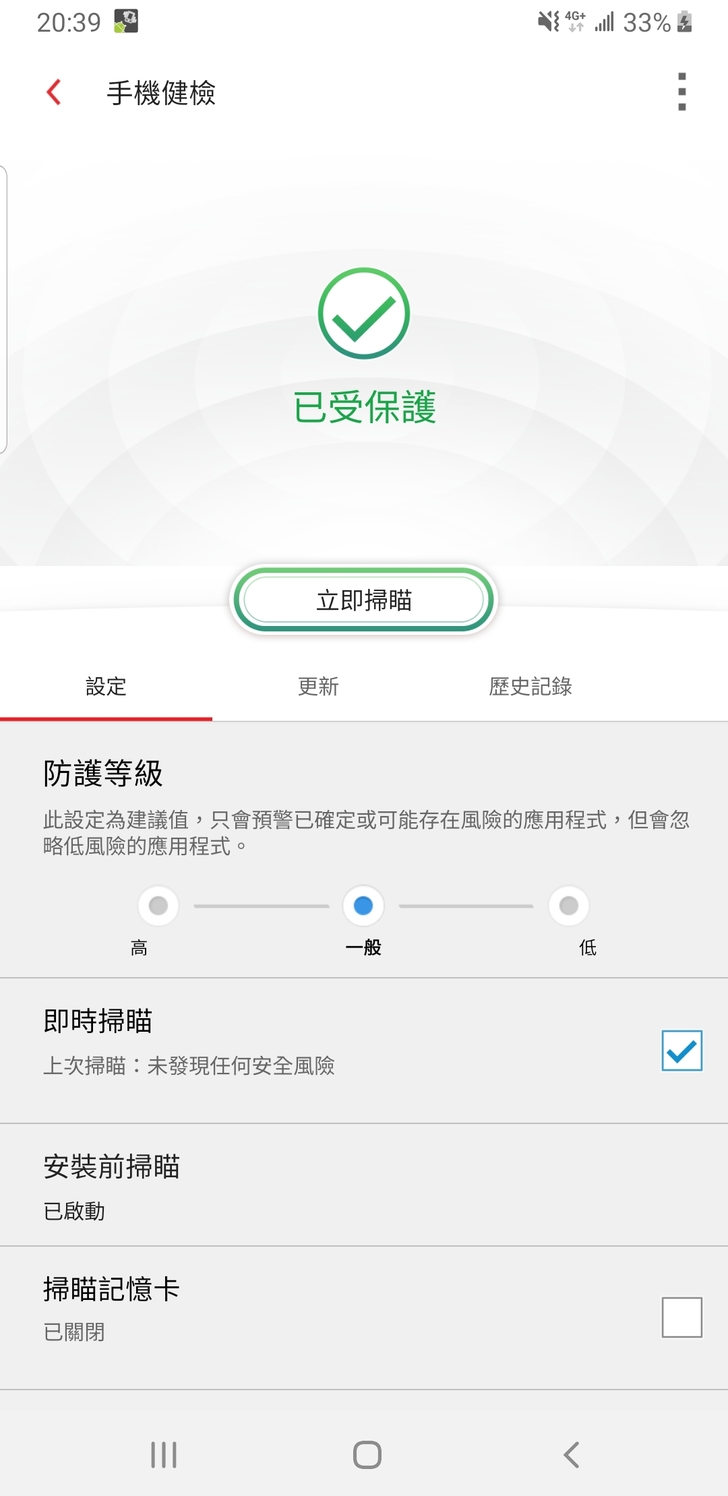Open recent apps from the navigation bar
This screenshot has width=728, height=1496.
click(x=163, y=1454)
